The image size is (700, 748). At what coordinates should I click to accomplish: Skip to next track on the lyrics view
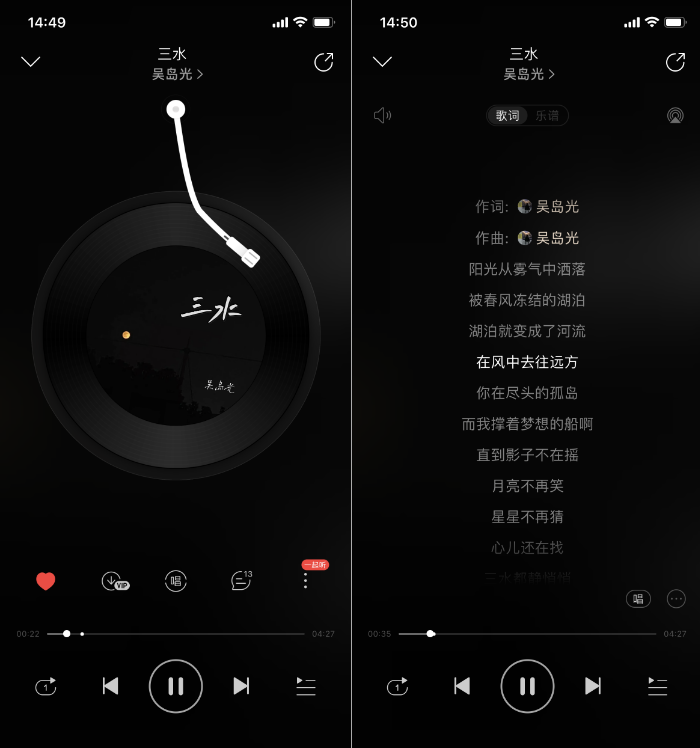click(x=593, y=686)
